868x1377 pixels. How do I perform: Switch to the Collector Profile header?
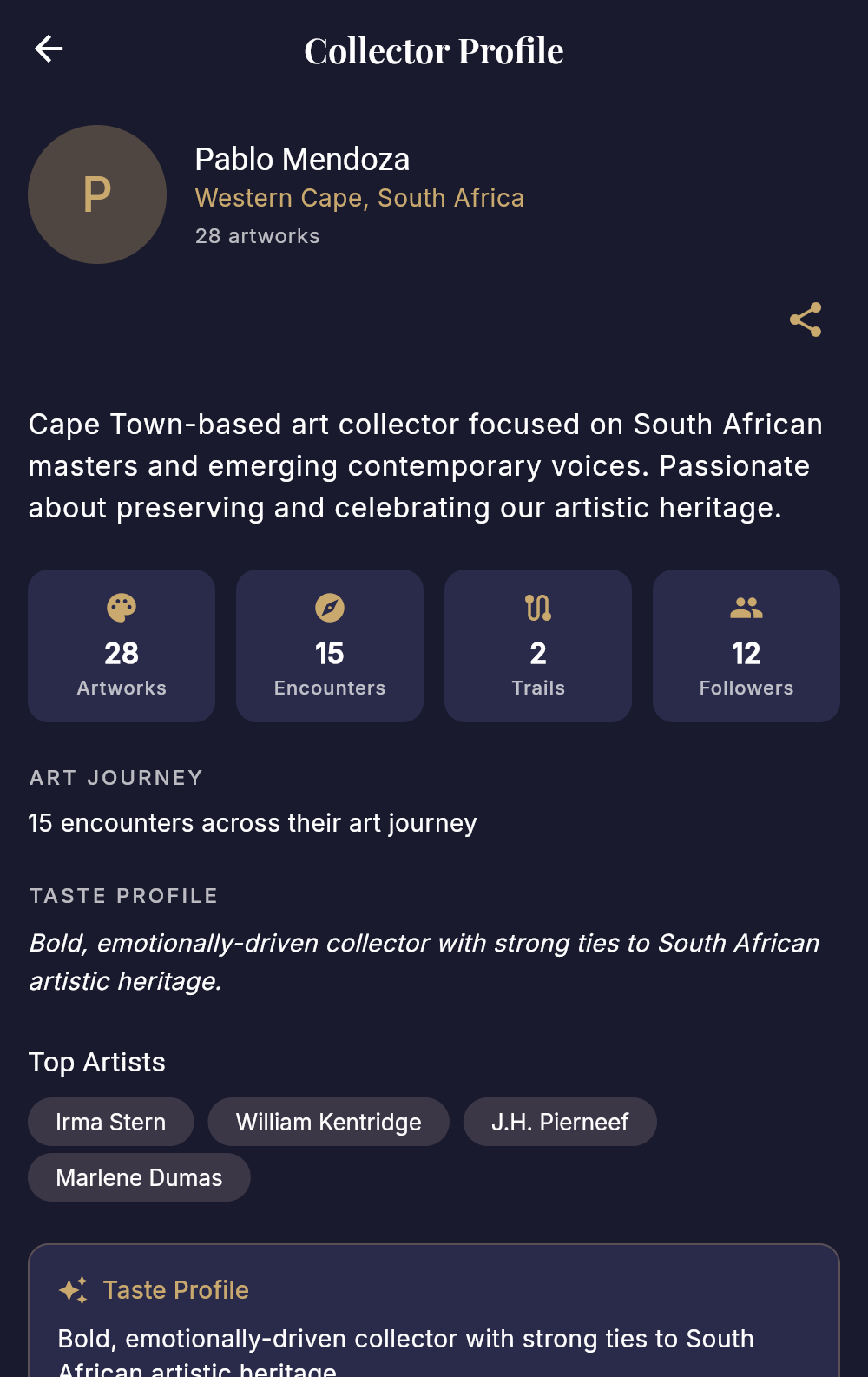(x=434, y=50)
